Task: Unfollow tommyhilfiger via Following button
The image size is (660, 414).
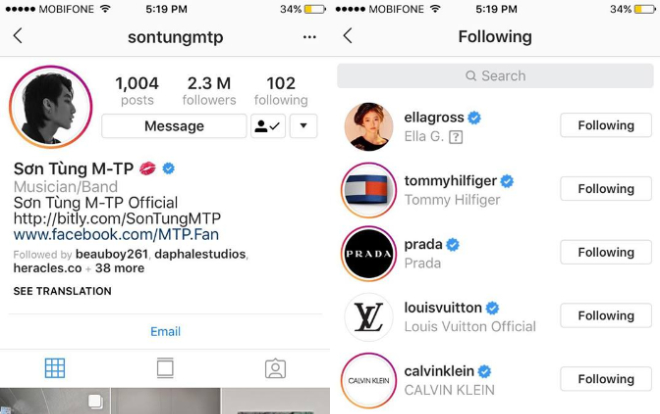Action: (605, 189)
